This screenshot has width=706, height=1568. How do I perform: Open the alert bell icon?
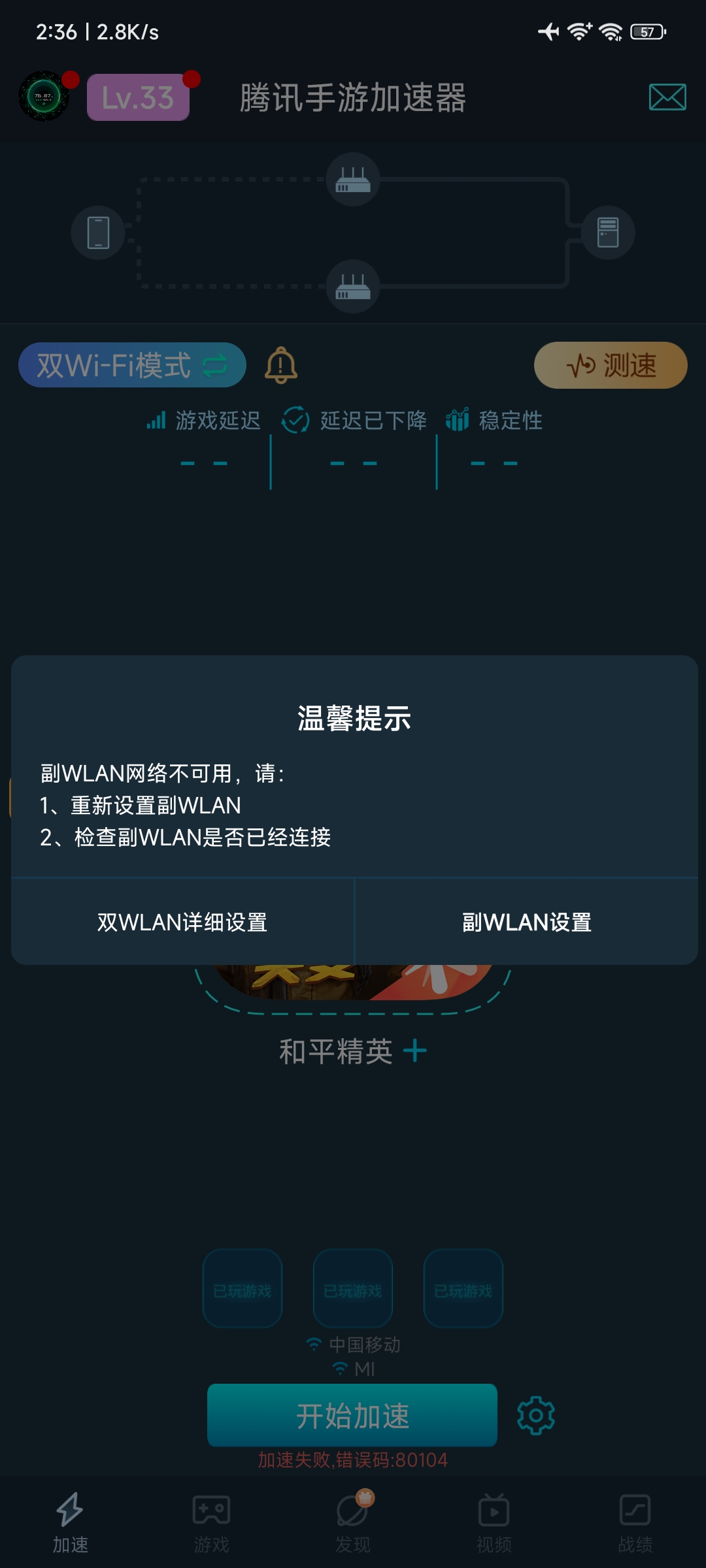tap(281, 365)
